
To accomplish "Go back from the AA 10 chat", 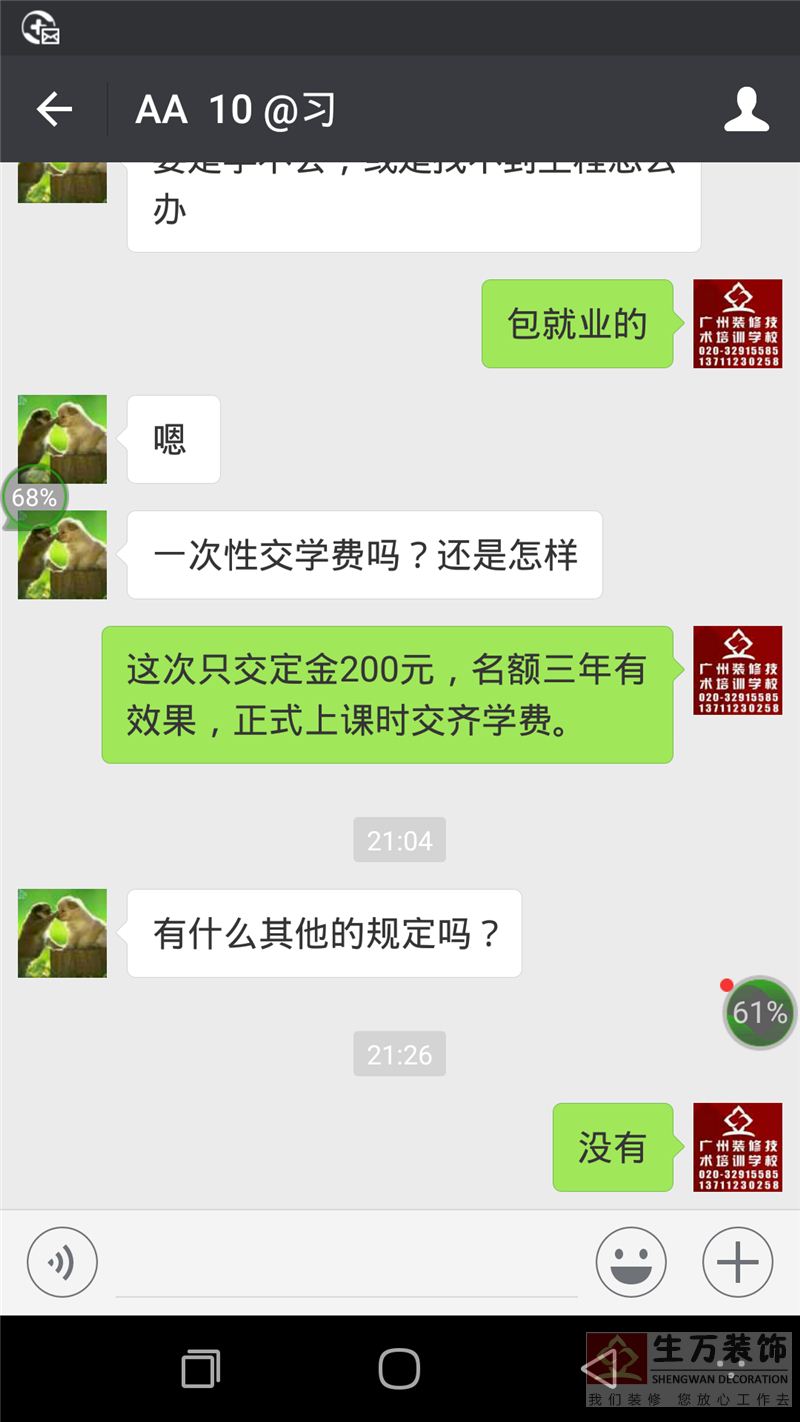I will [x=55, y=109].
